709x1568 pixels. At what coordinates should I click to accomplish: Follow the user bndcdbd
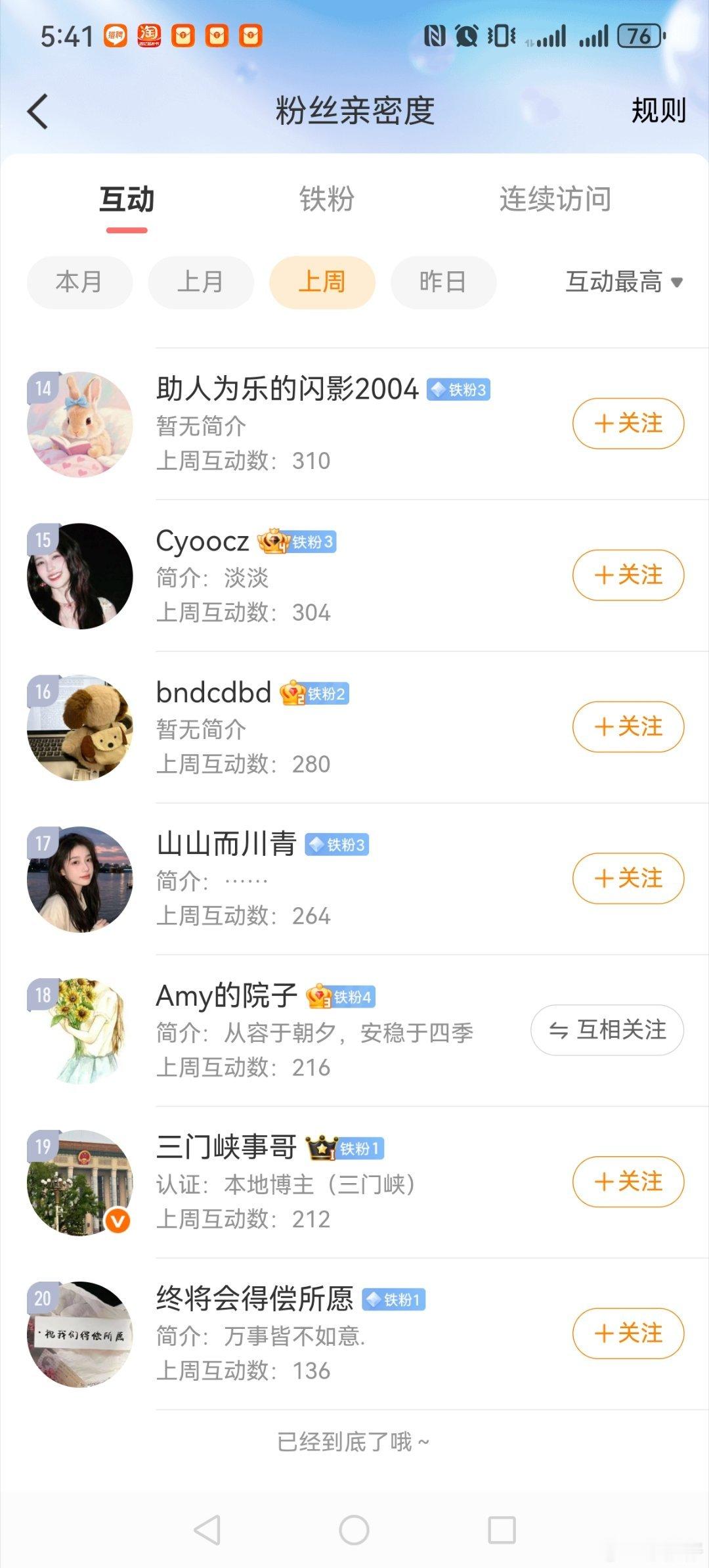(628, 727)
